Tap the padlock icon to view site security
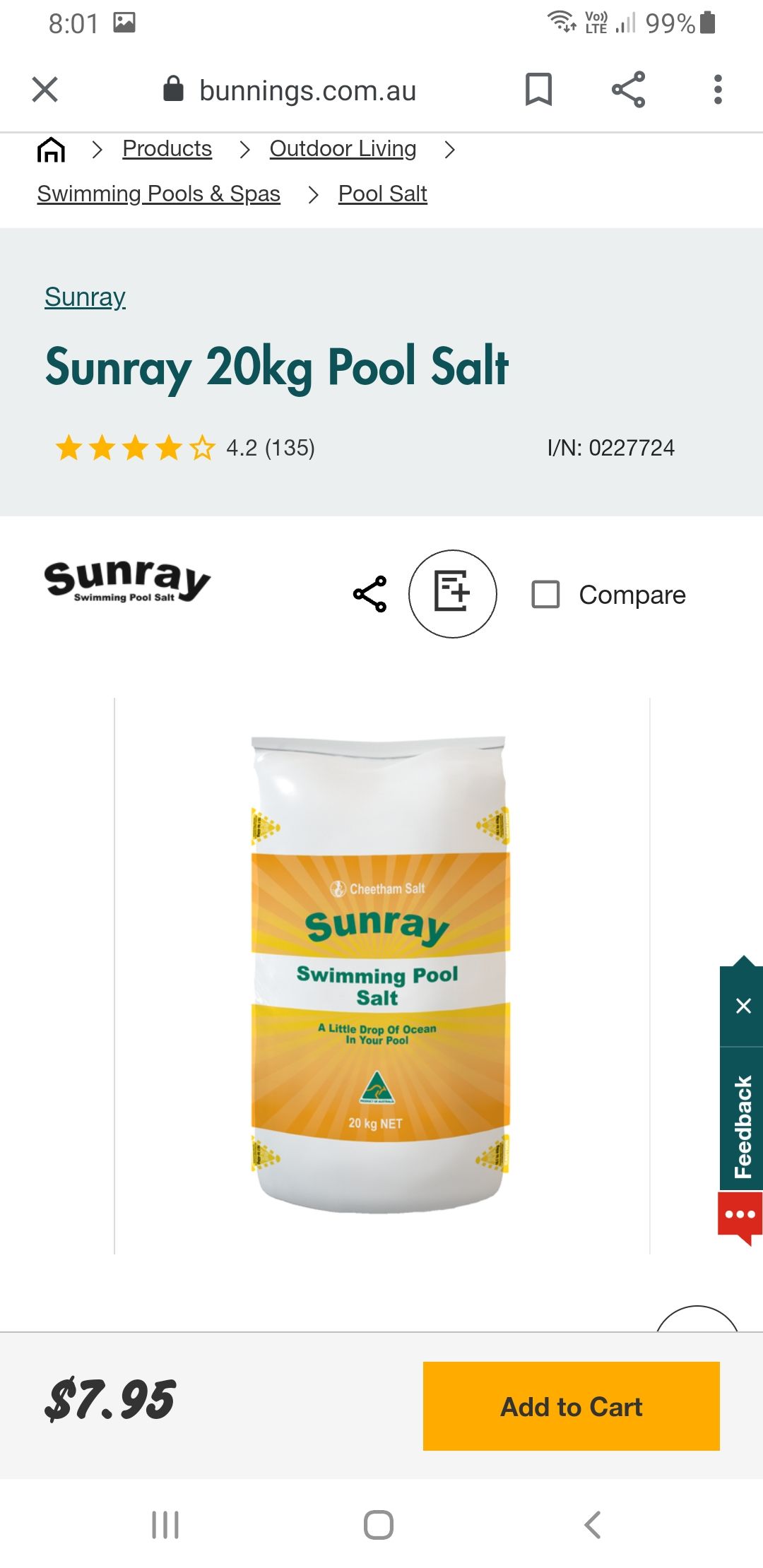 (172, 90)
